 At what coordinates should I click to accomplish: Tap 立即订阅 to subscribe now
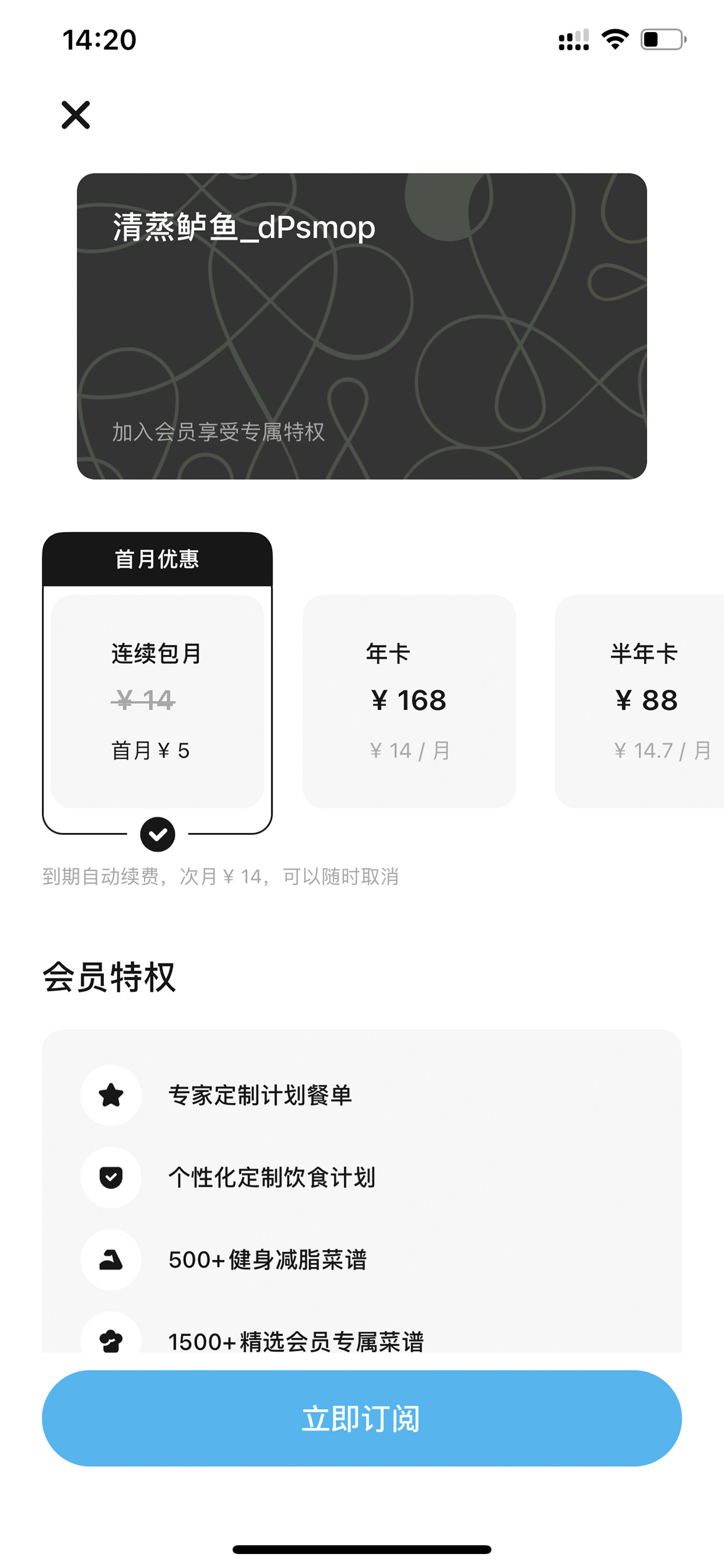362,1418
